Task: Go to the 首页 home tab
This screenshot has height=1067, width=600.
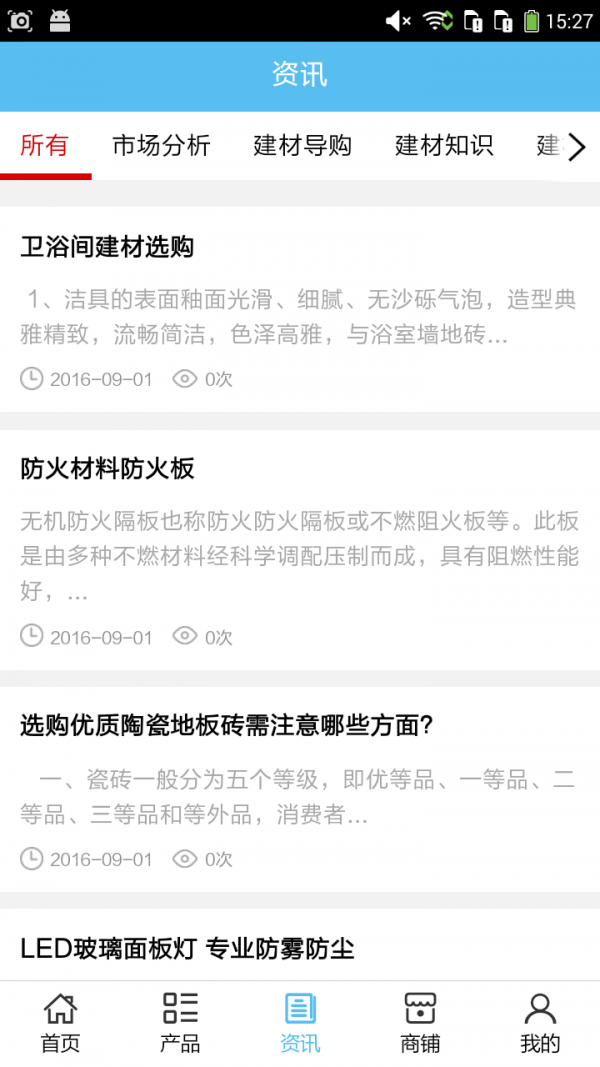Action: pyautogui.click(x=60, y=1023)
